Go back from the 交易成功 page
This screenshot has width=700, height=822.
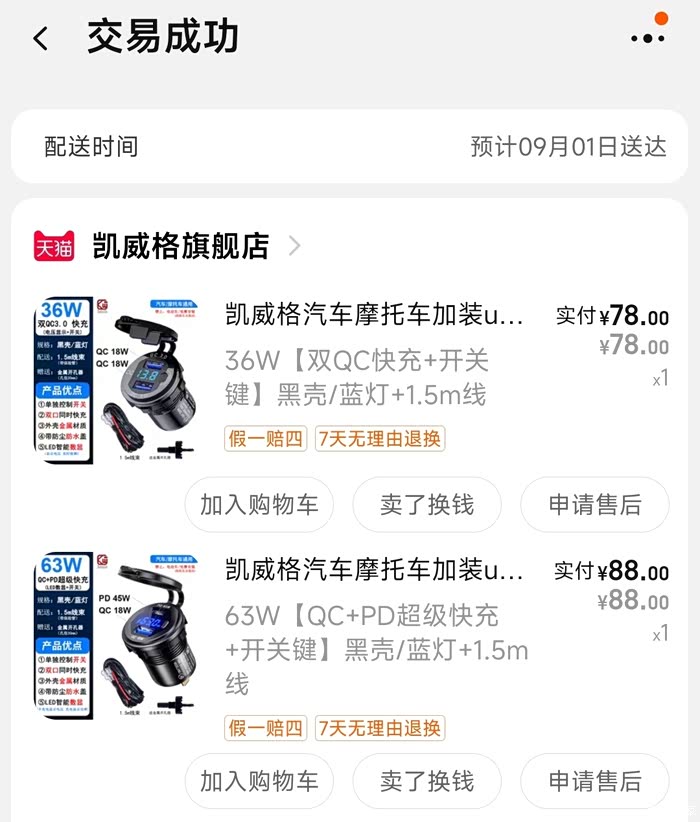[x=41, y=38]
